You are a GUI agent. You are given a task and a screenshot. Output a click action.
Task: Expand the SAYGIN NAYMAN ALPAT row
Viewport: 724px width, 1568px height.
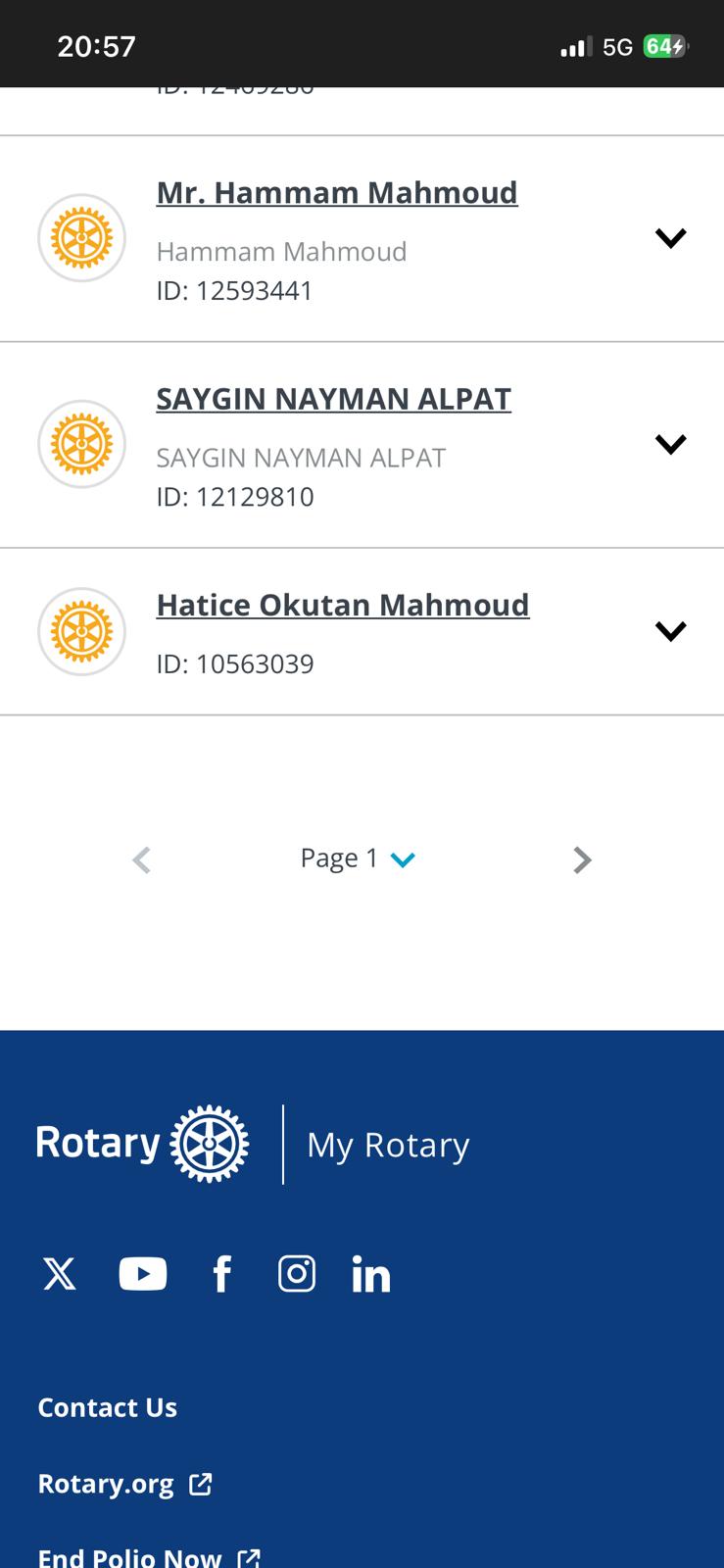670,444
